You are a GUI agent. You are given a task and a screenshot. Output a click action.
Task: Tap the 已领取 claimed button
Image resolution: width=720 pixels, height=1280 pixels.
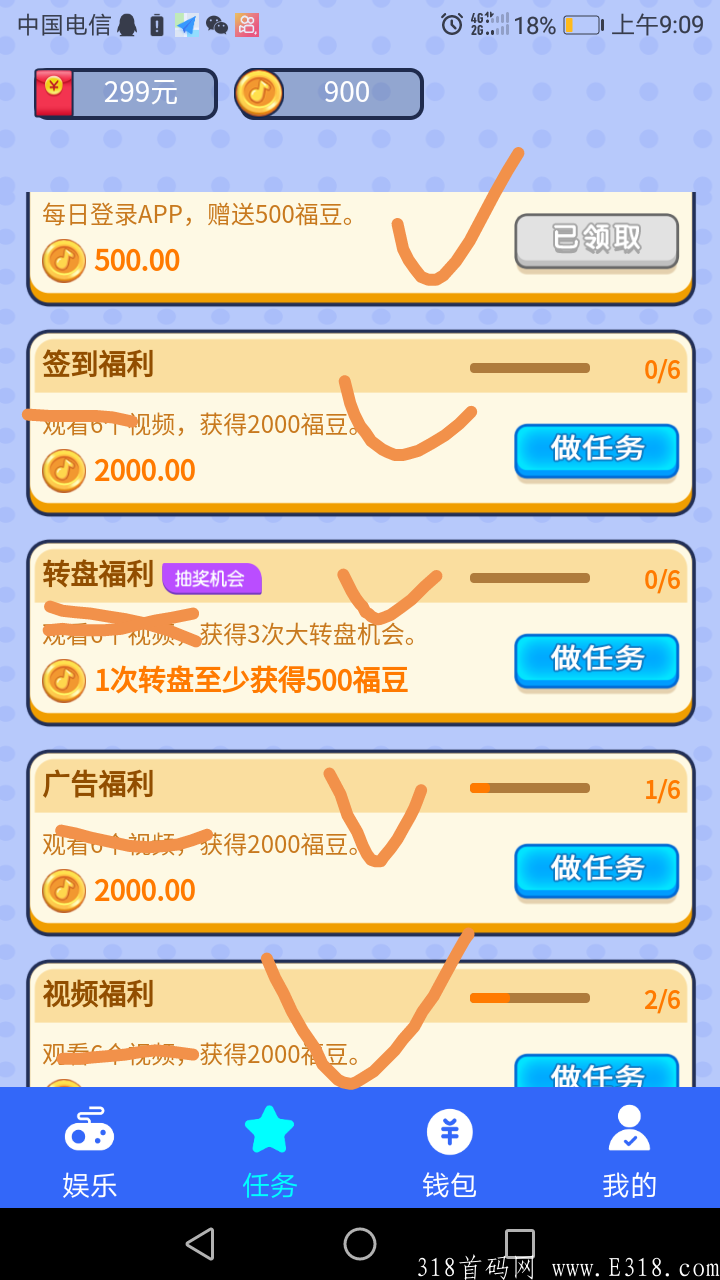tap(596, 241)
